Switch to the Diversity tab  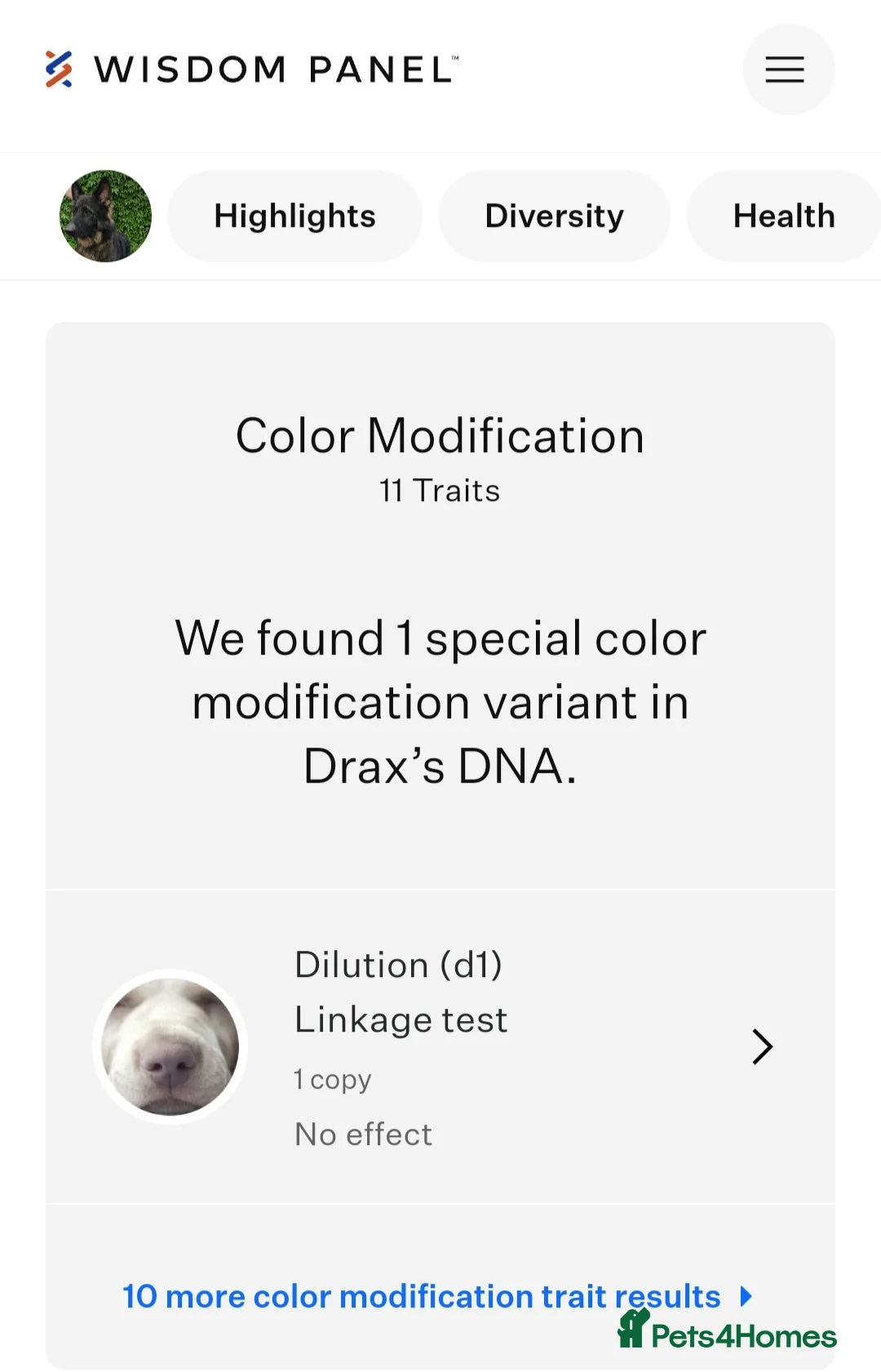554,216
